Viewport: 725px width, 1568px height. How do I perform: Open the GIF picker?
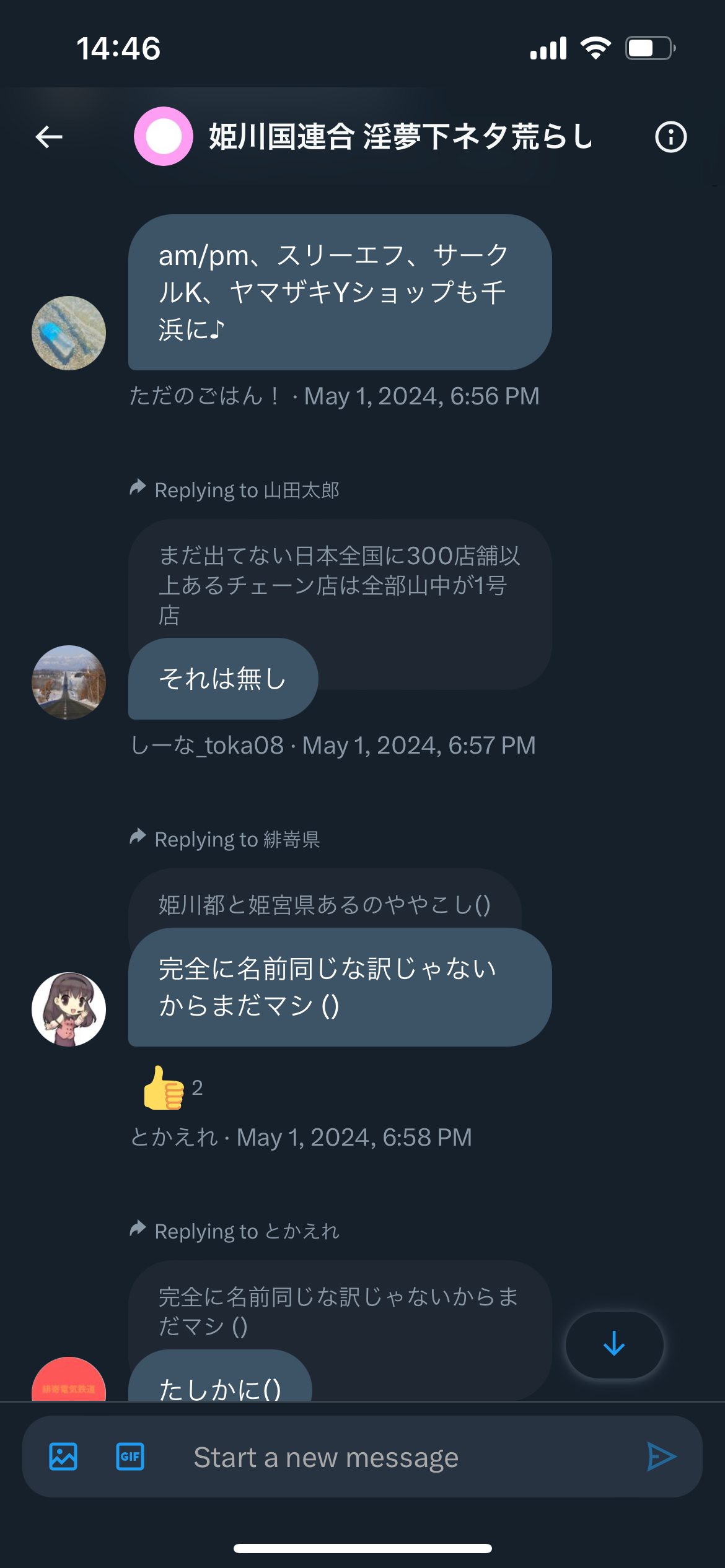pos(130,1457)
